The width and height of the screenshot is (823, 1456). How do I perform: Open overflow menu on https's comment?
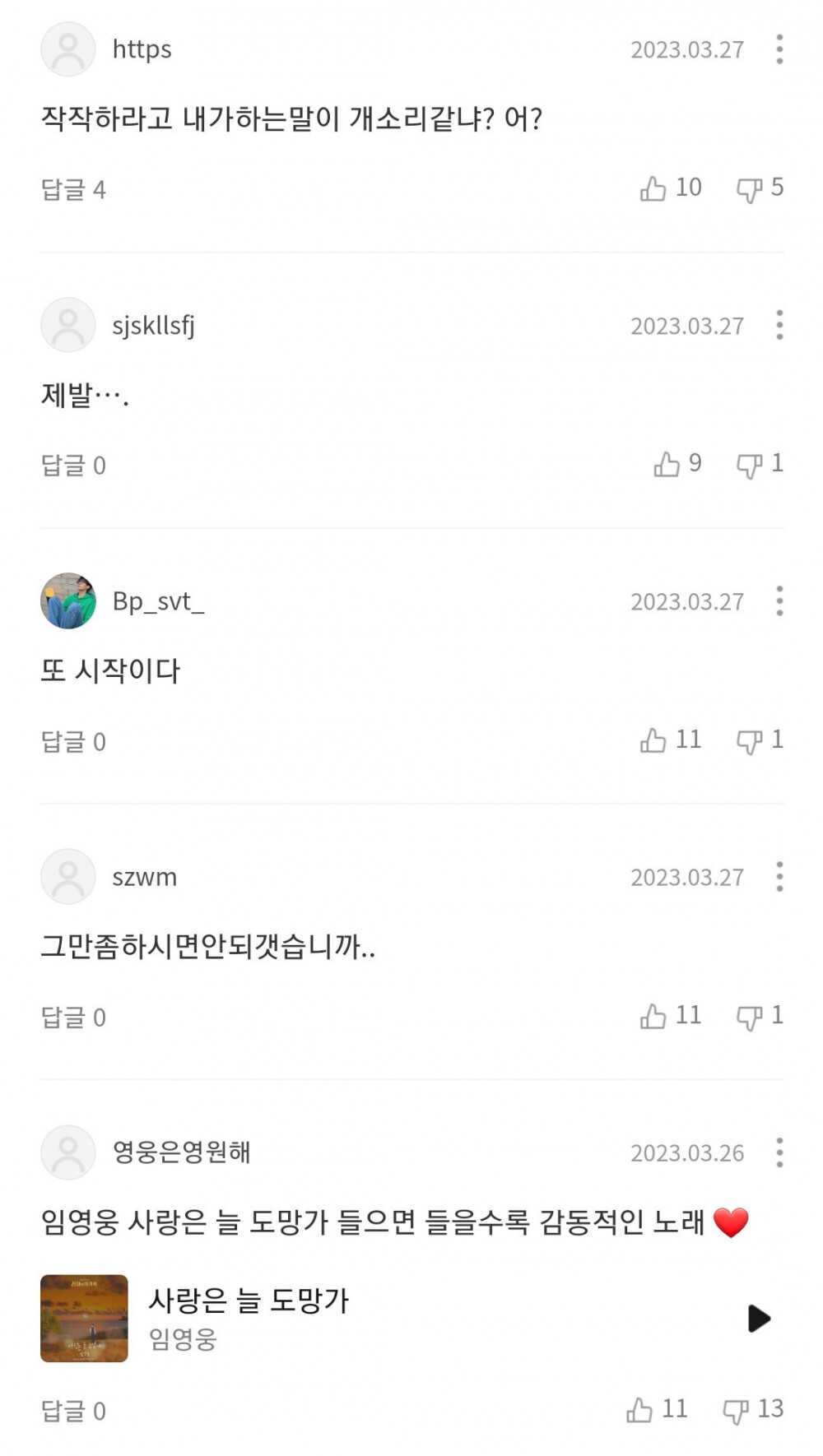[x=779, y=49]
